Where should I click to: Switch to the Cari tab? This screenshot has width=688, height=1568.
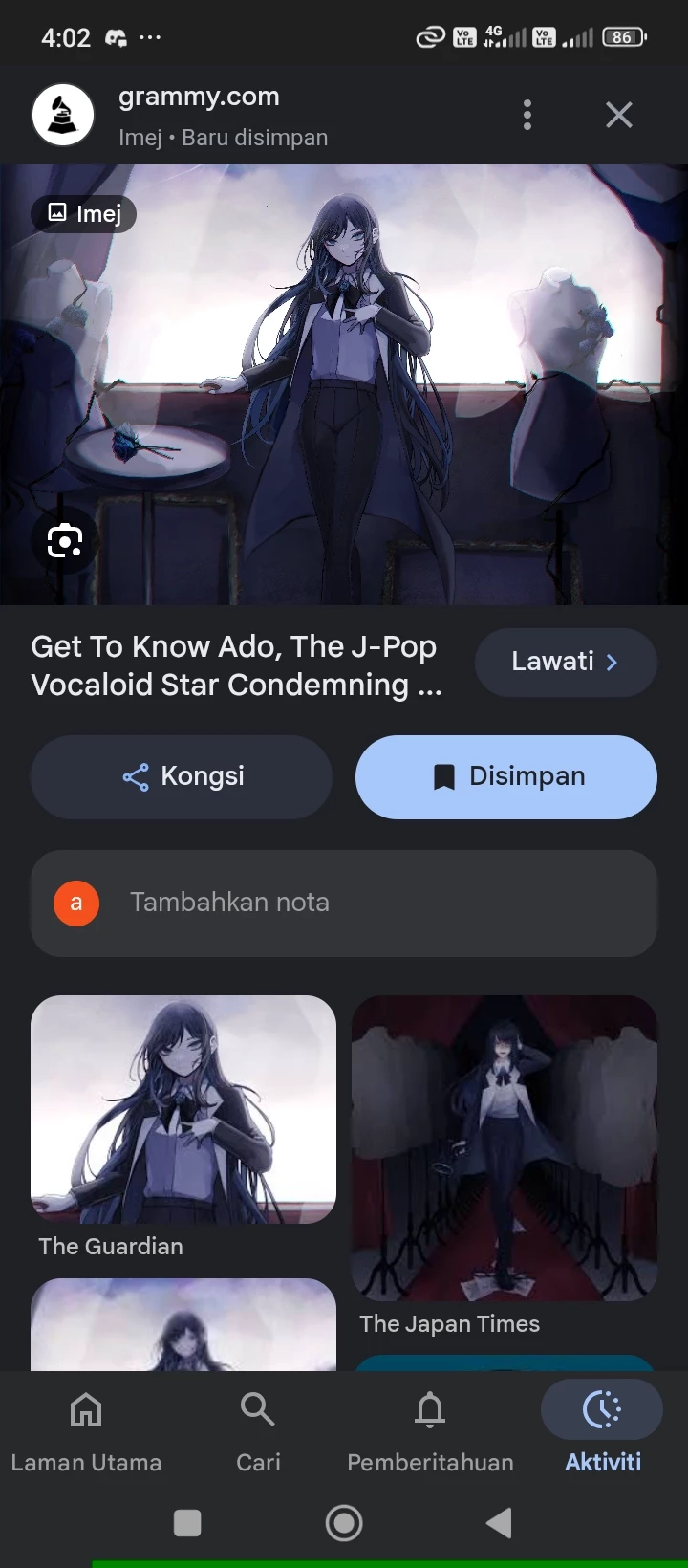(x=258, y=1431)
